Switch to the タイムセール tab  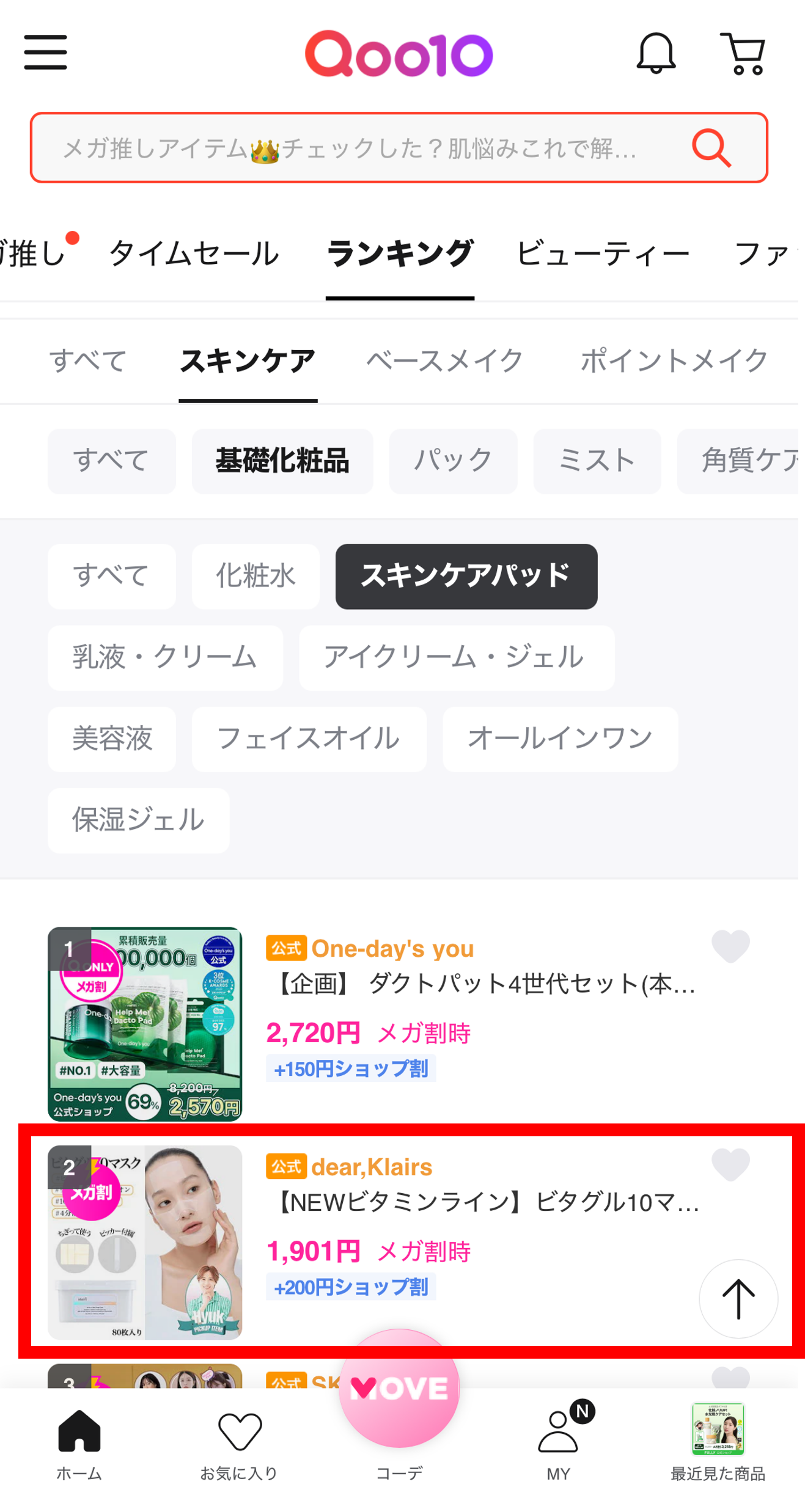click(x=194, y=254)
